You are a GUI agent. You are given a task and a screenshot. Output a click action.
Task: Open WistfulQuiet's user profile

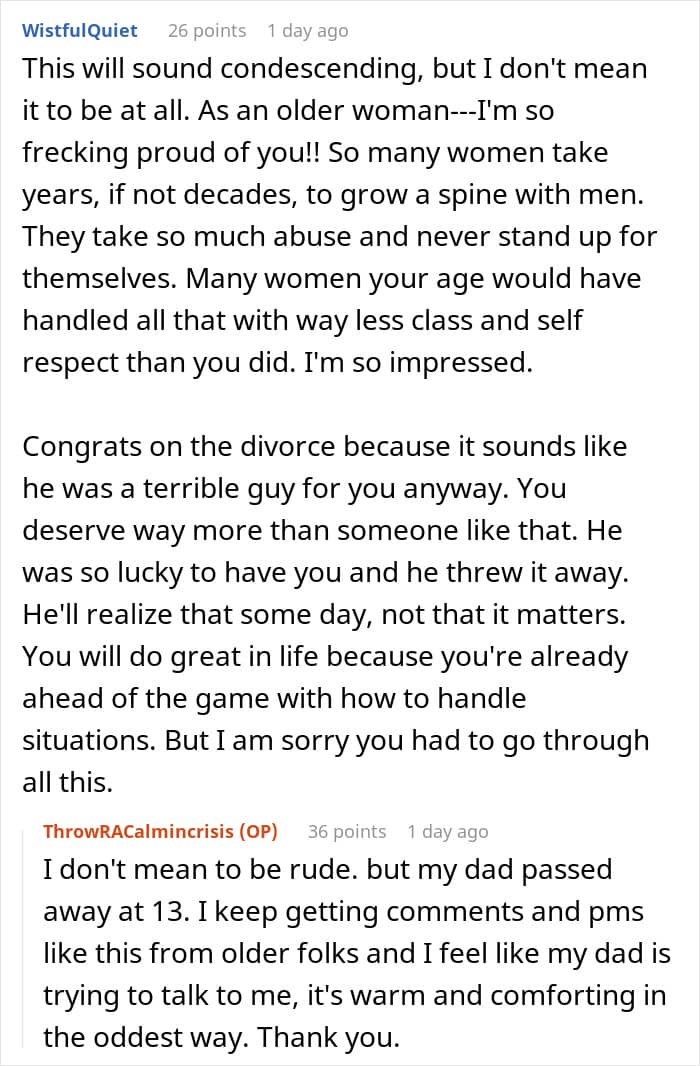coord(80,31)
